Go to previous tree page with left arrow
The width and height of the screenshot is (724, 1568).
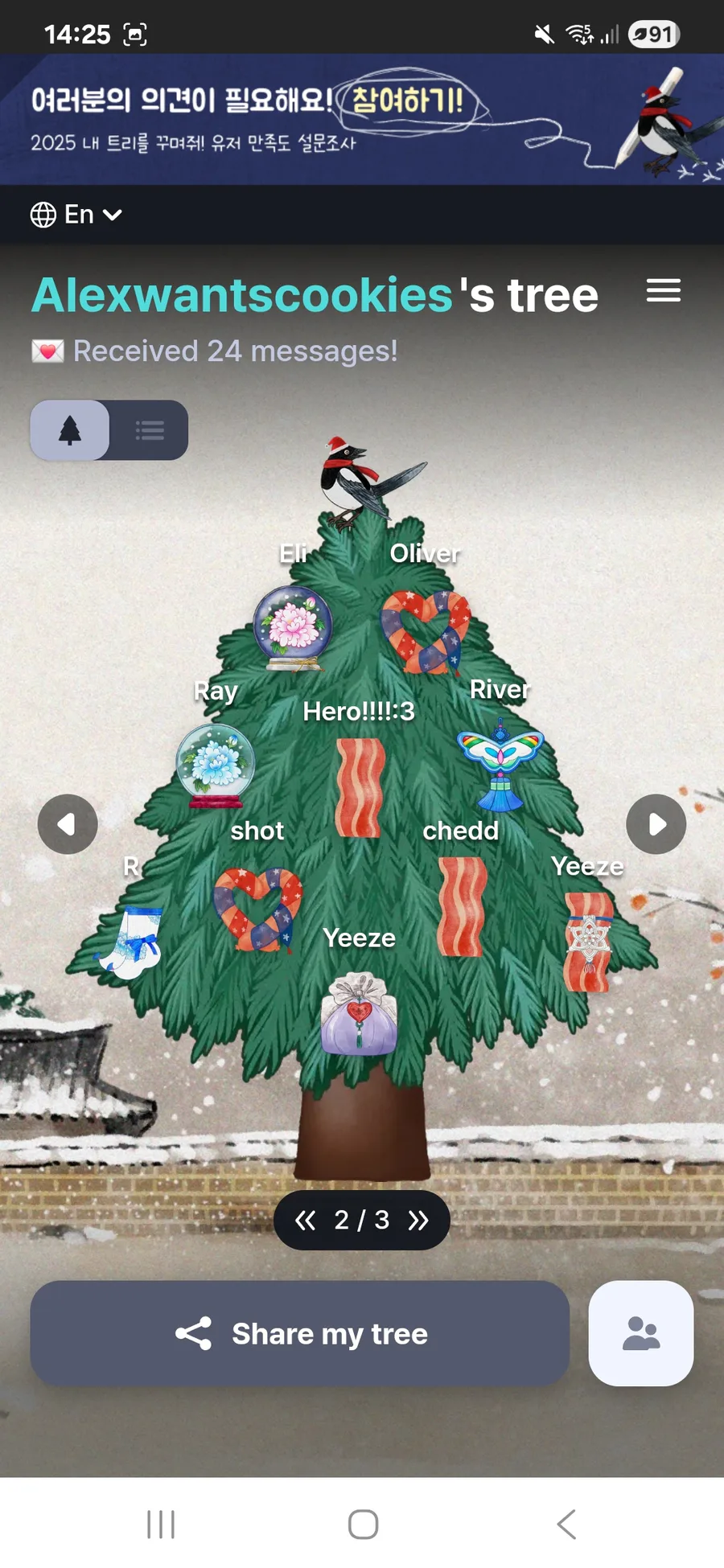(x=68, y=824)
